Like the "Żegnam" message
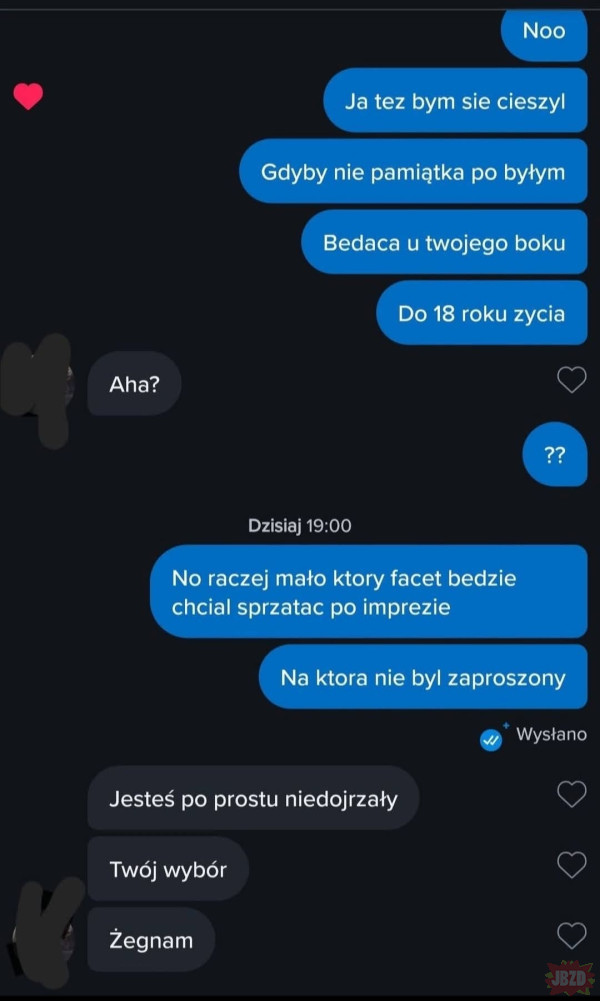 (x=571, y=937)
